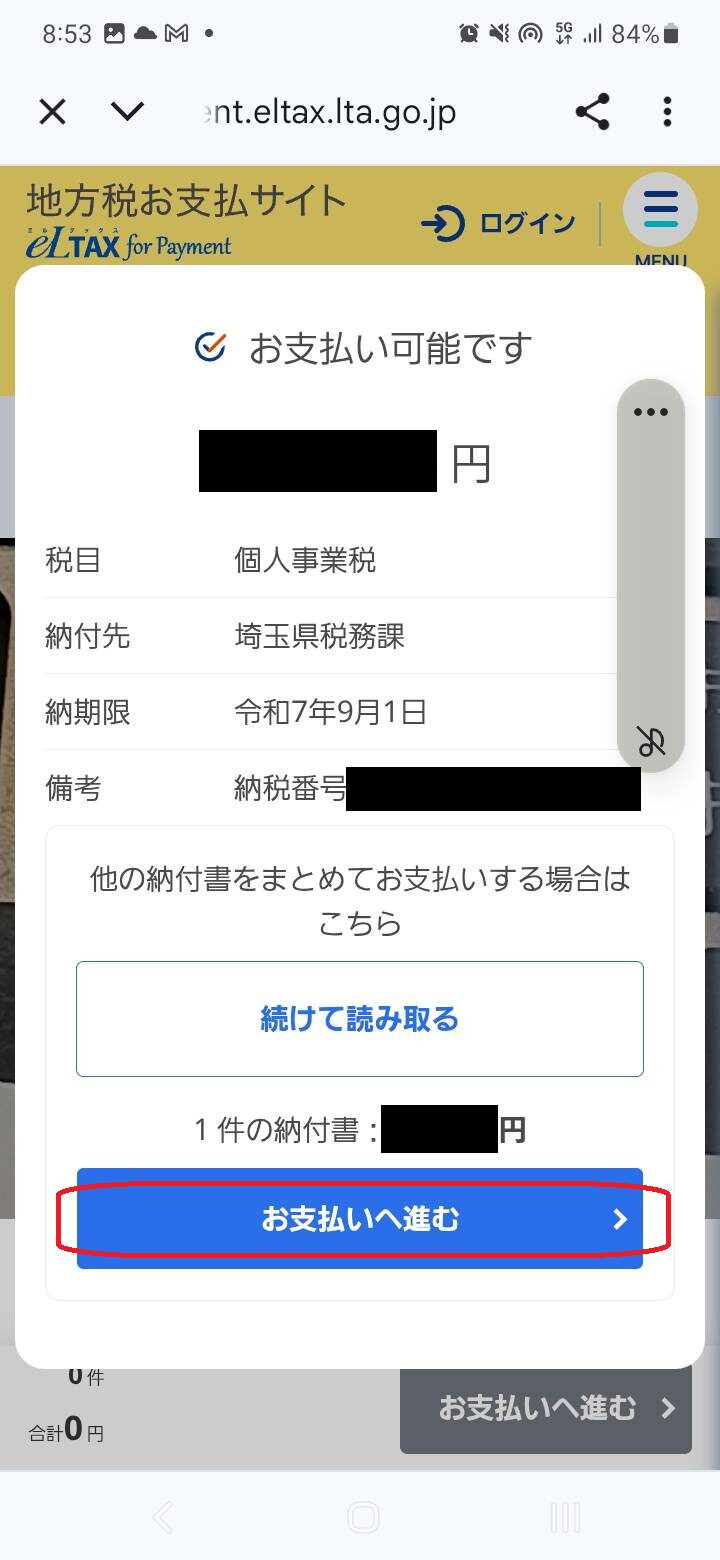Go to the system home screen
The width and height of the screenshot is (720, 1560).
363,1518
